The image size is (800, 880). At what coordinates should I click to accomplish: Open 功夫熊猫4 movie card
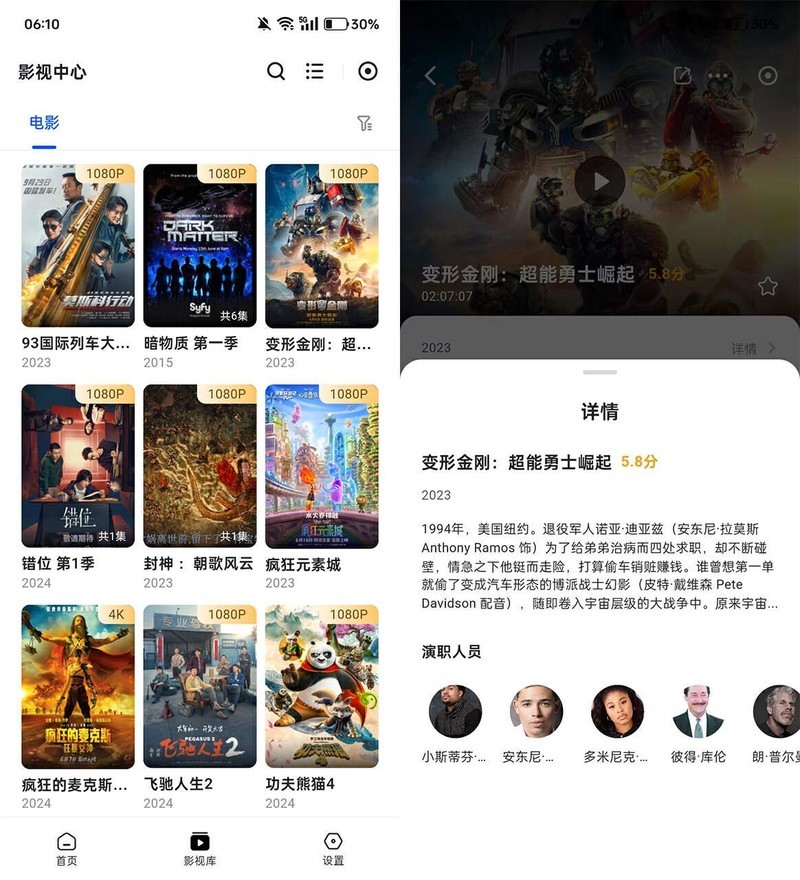(x=322, y=686)
